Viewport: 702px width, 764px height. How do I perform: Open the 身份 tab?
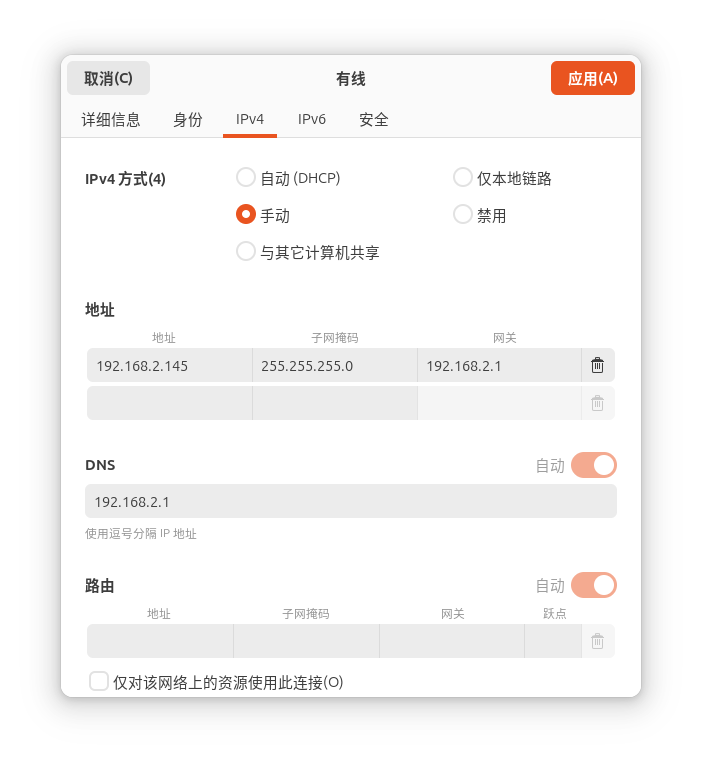188,119
